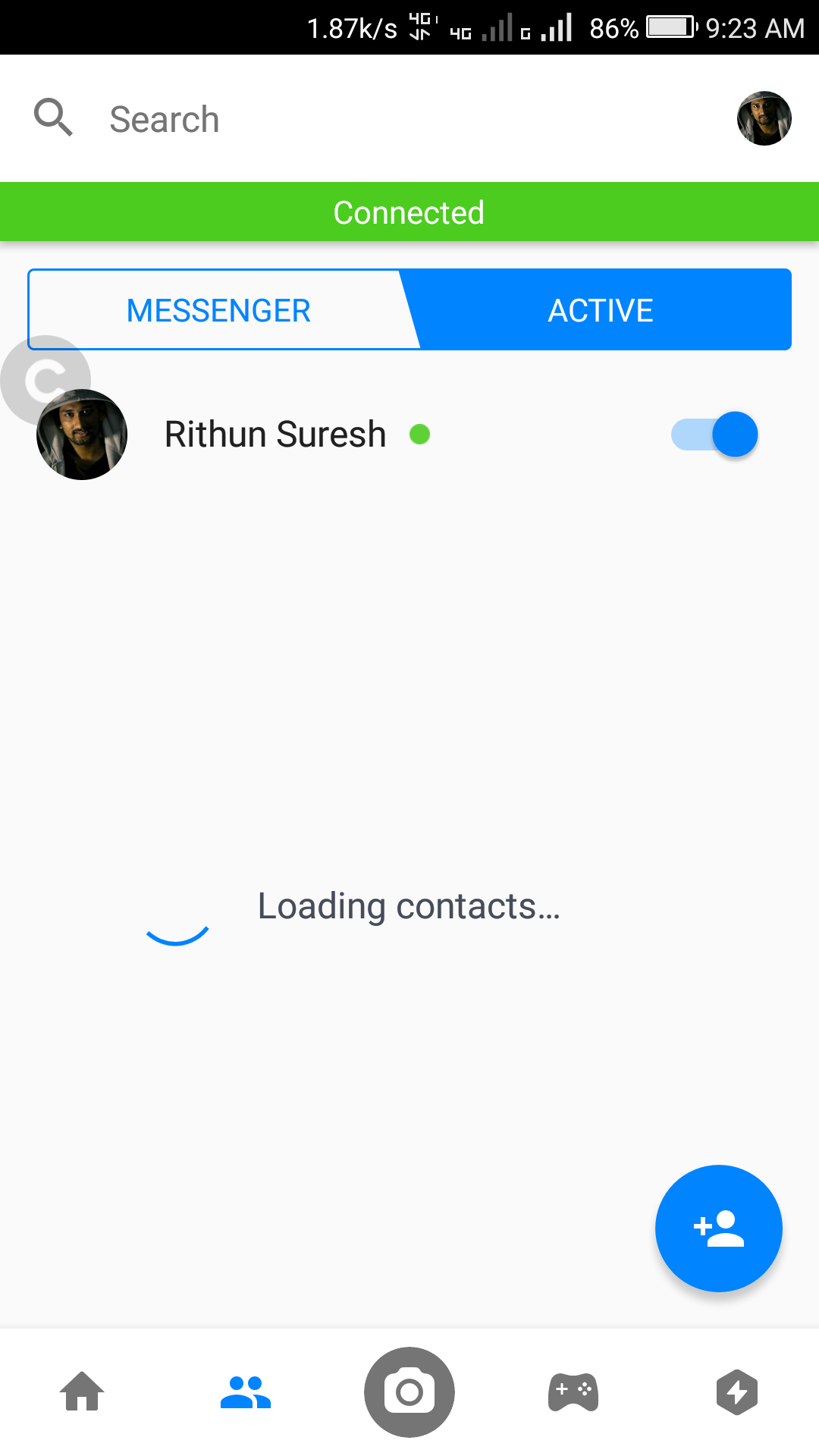Go to the Home tab
The width and height of the screenshot is (819, 1456).
tap(82, 1392)
